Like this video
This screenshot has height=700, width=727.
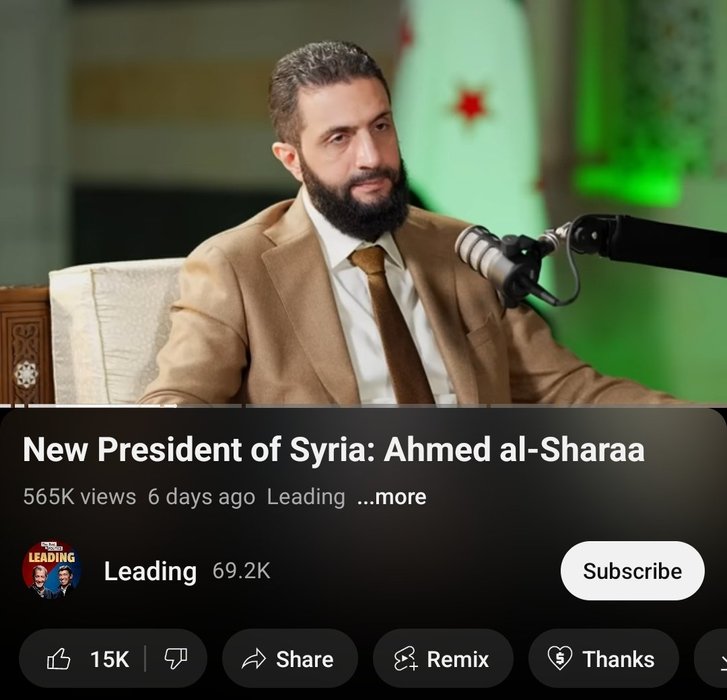[x=88, y=659]
